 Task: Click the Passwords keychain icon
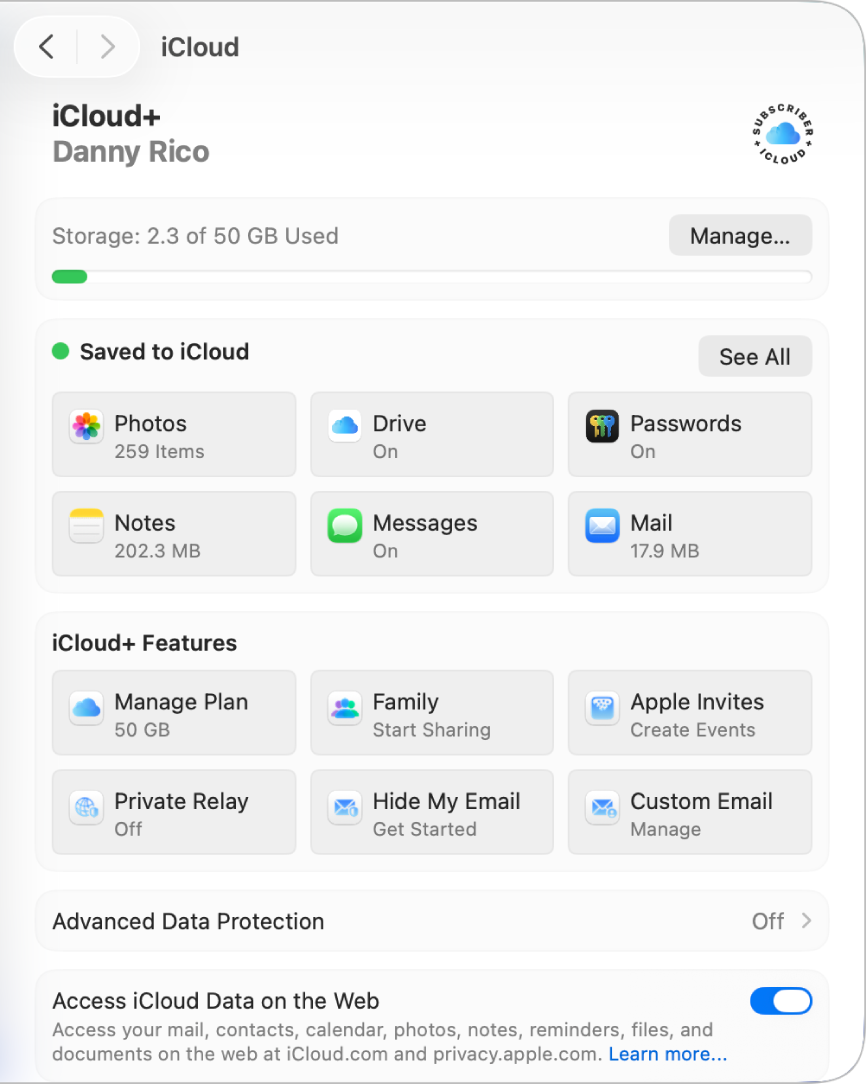pos(602,425)
